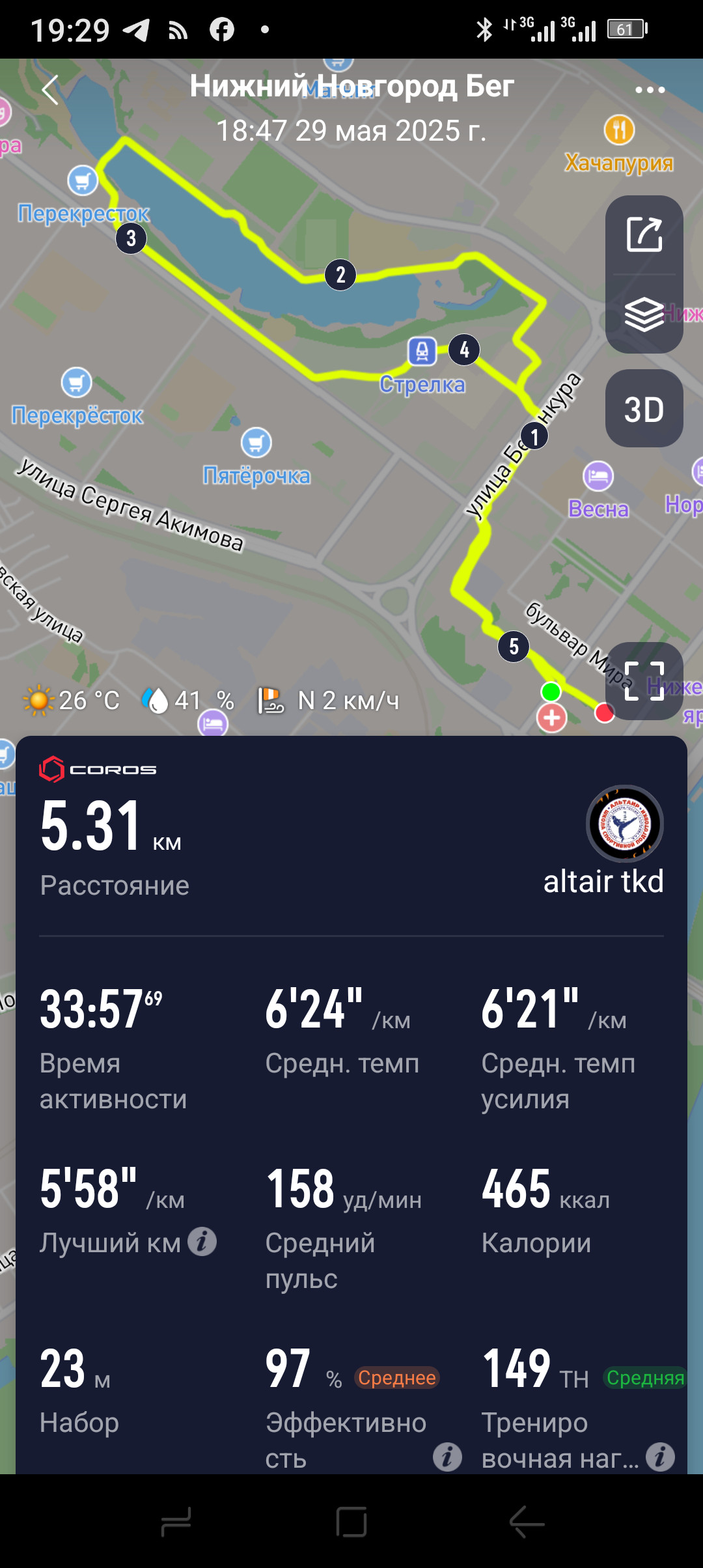The height and width of the screenshot is (1568, 703).
Task: Open the map layers selector
Action: [644, 314]
